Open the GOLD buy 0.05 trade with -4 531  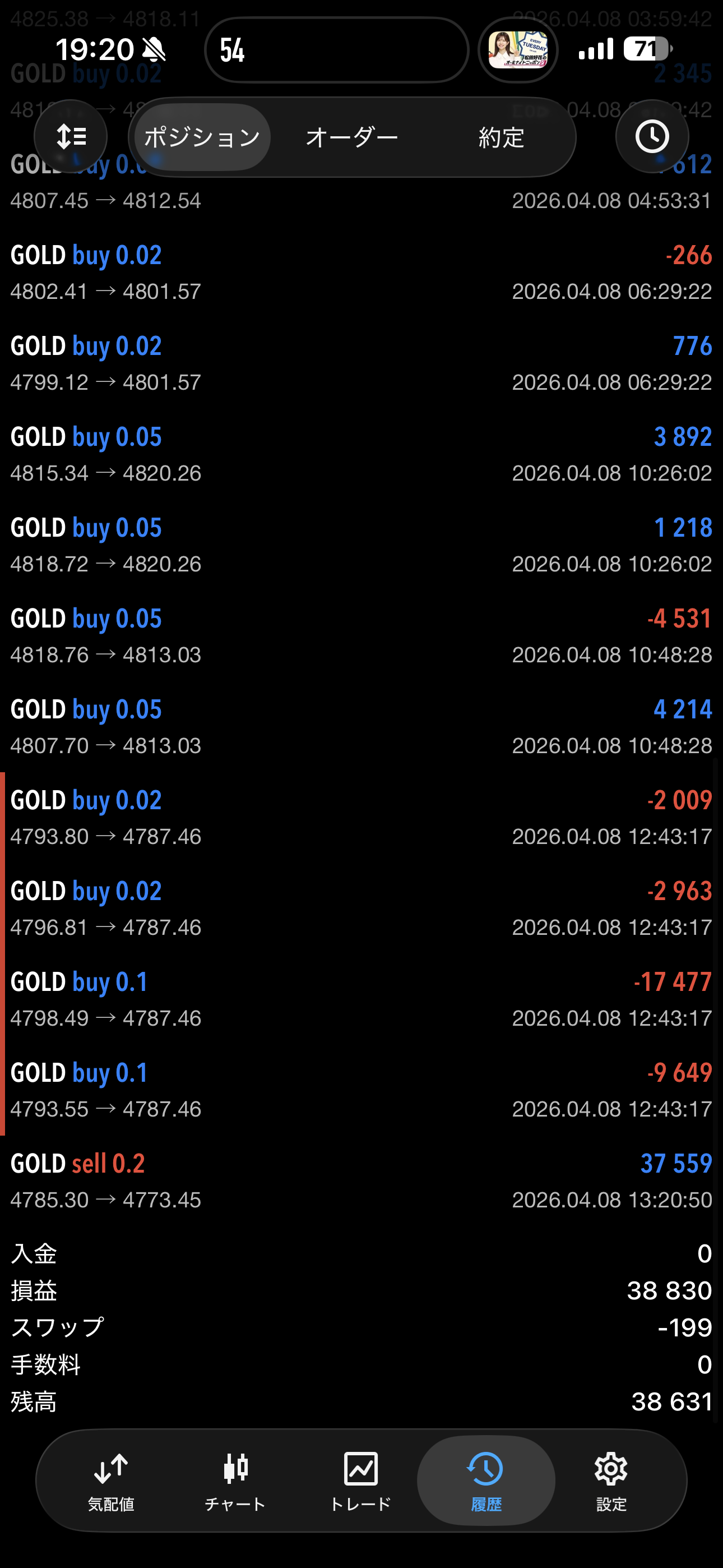361,635
